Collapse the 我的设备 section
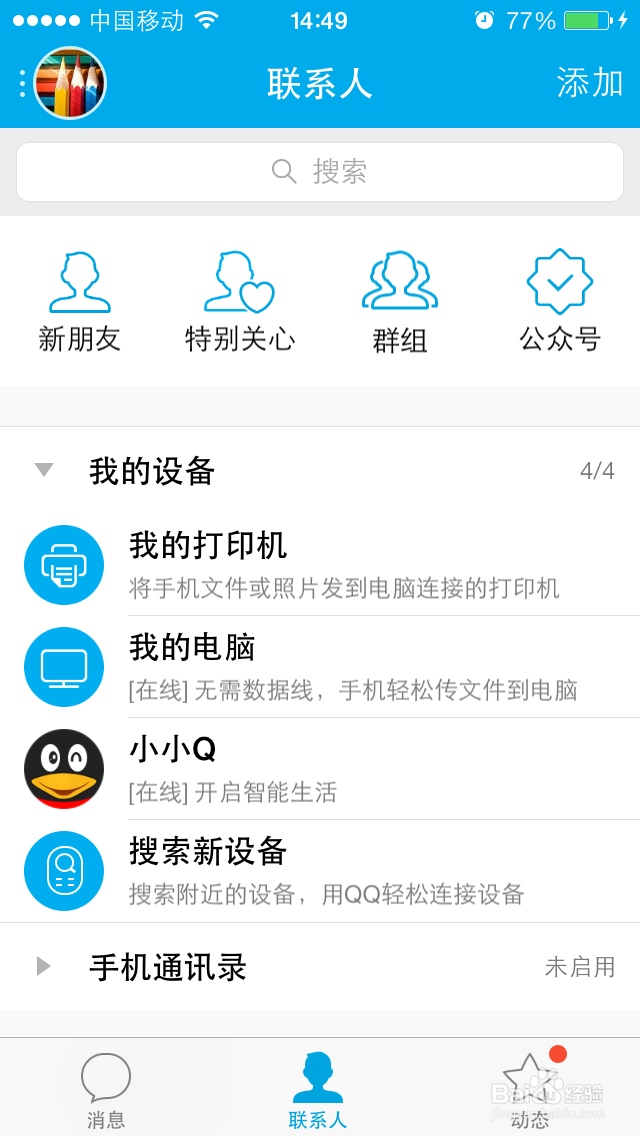 pyautogui.click(x=150, y=470)
